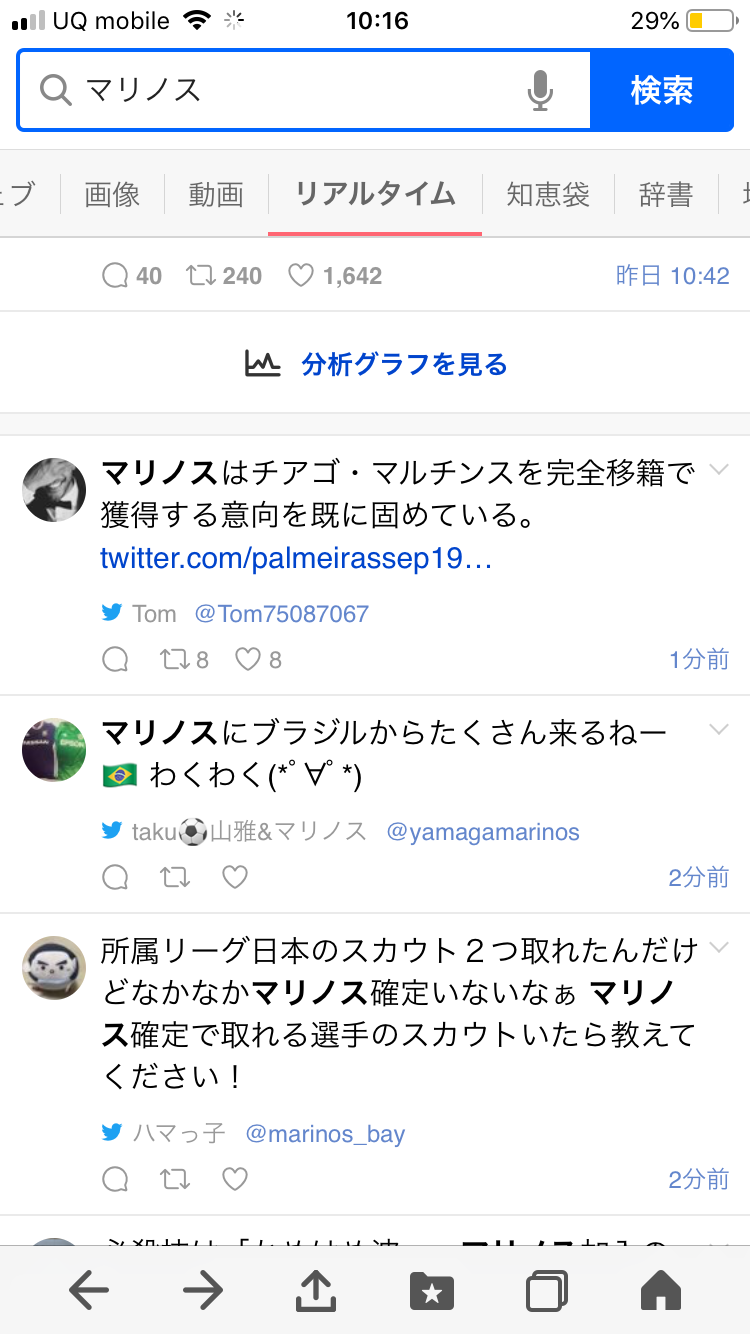The height and width of the screenshot is (1334, 750).
Task: Open @Tom75087067 profile
Action: (x=281, y=613)
